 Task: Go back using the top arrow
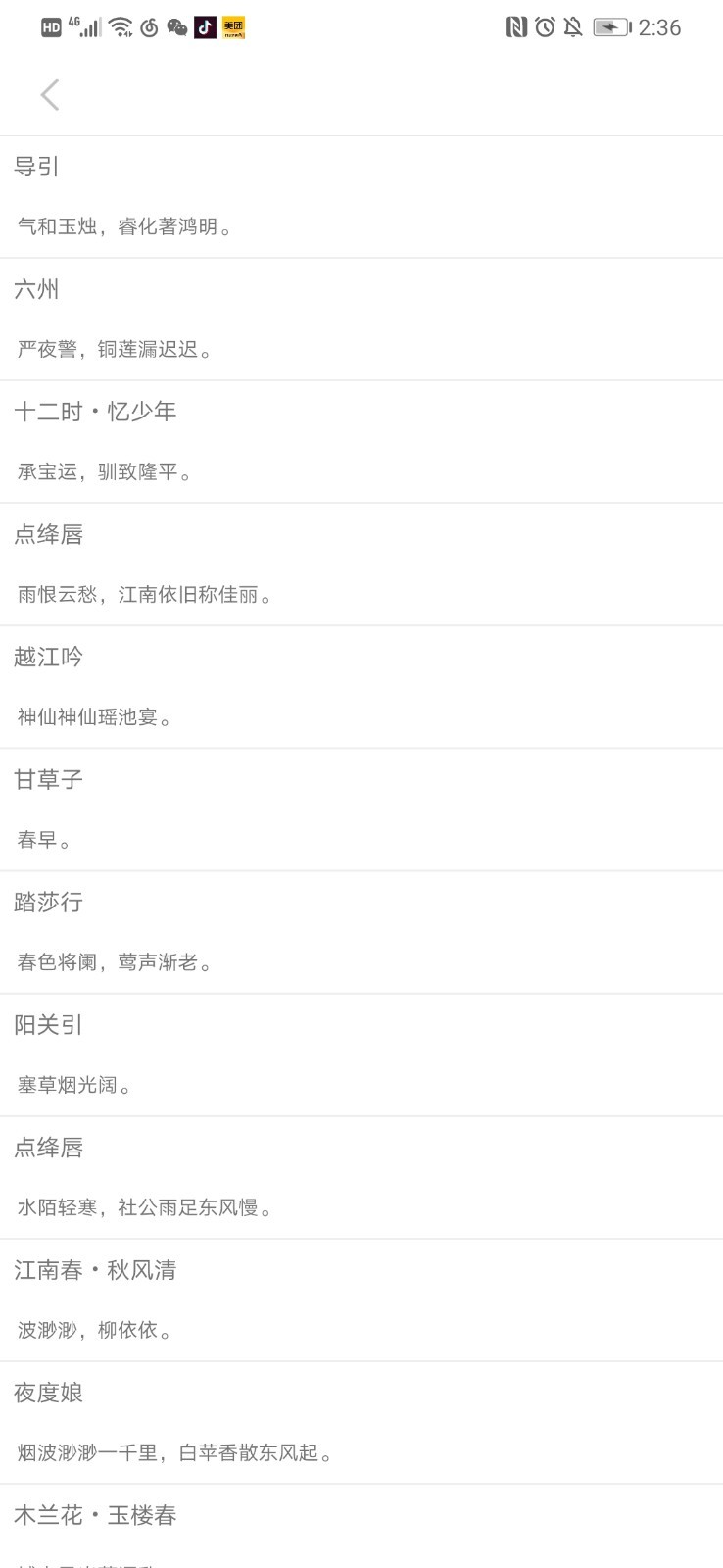50,95
